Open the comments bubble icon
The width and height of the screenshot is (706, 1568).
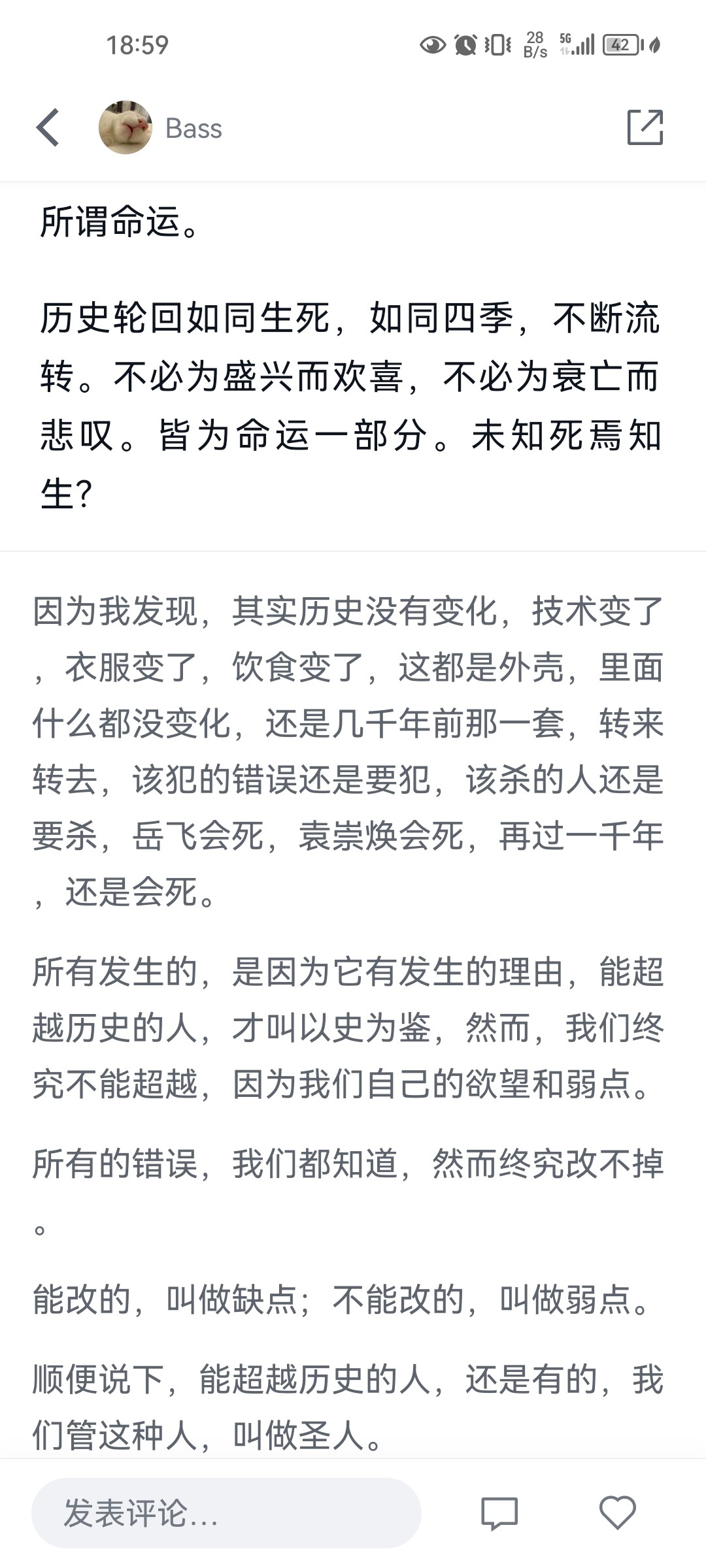click(499, 1513)
